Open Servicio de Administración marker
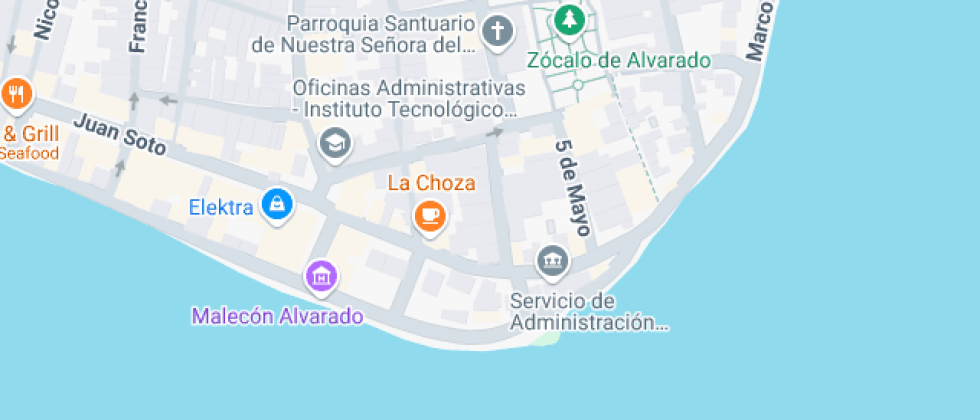This screenshot has width=980, height=420. tap(551, 262)
